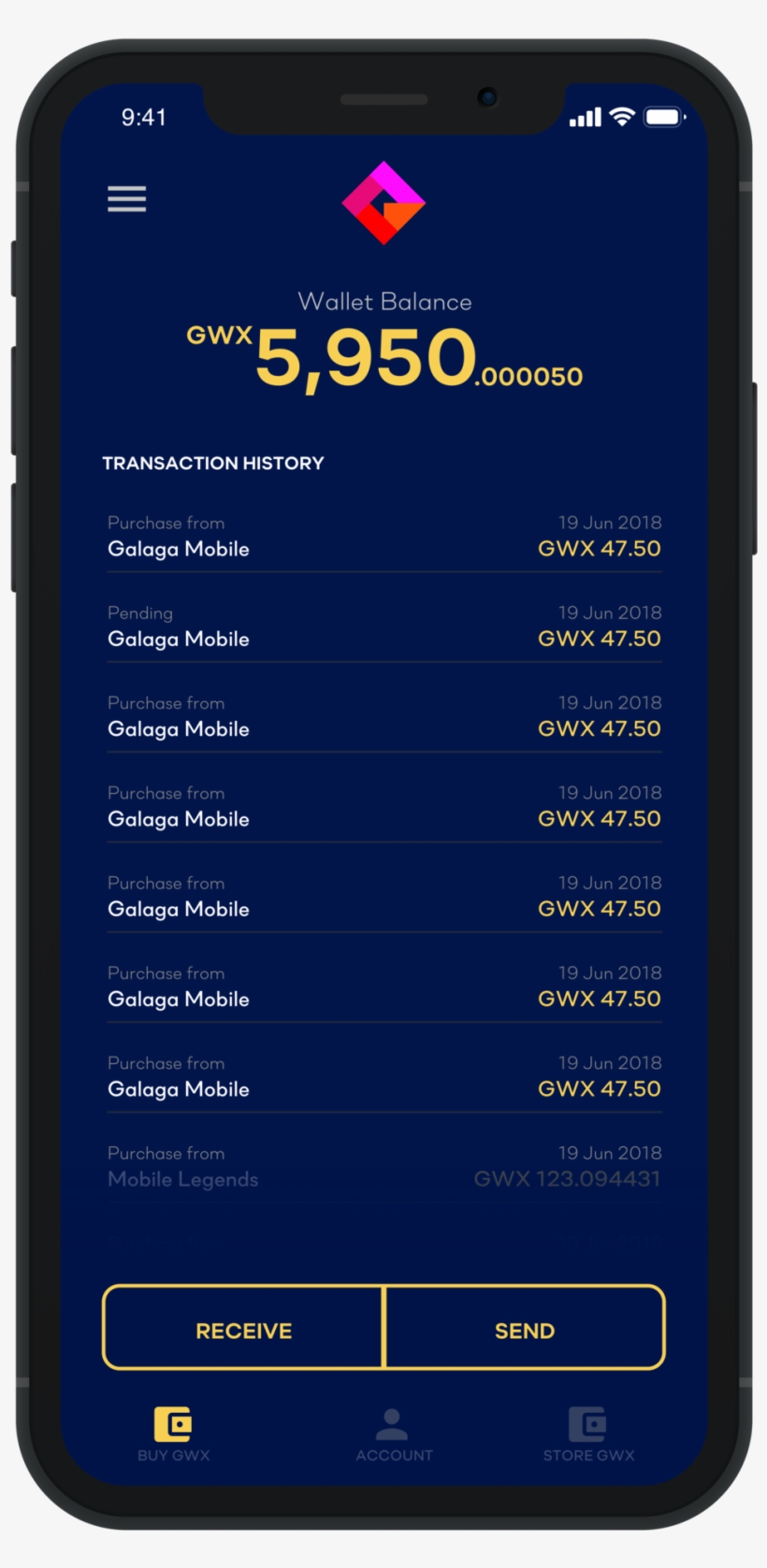Tap the GWX diamond logo
The image size is (767, 1568).
[383, 201]
